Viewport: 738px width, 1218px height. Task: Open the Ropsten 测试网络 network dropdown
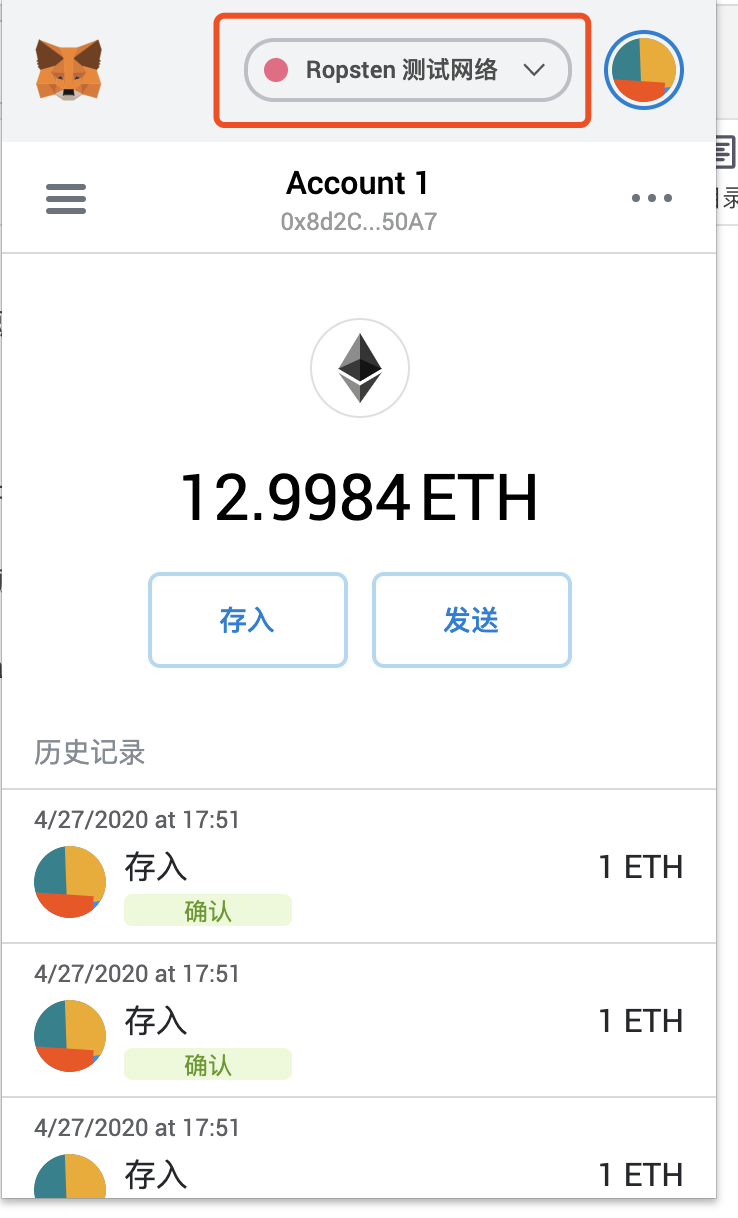tap(405, 70)
